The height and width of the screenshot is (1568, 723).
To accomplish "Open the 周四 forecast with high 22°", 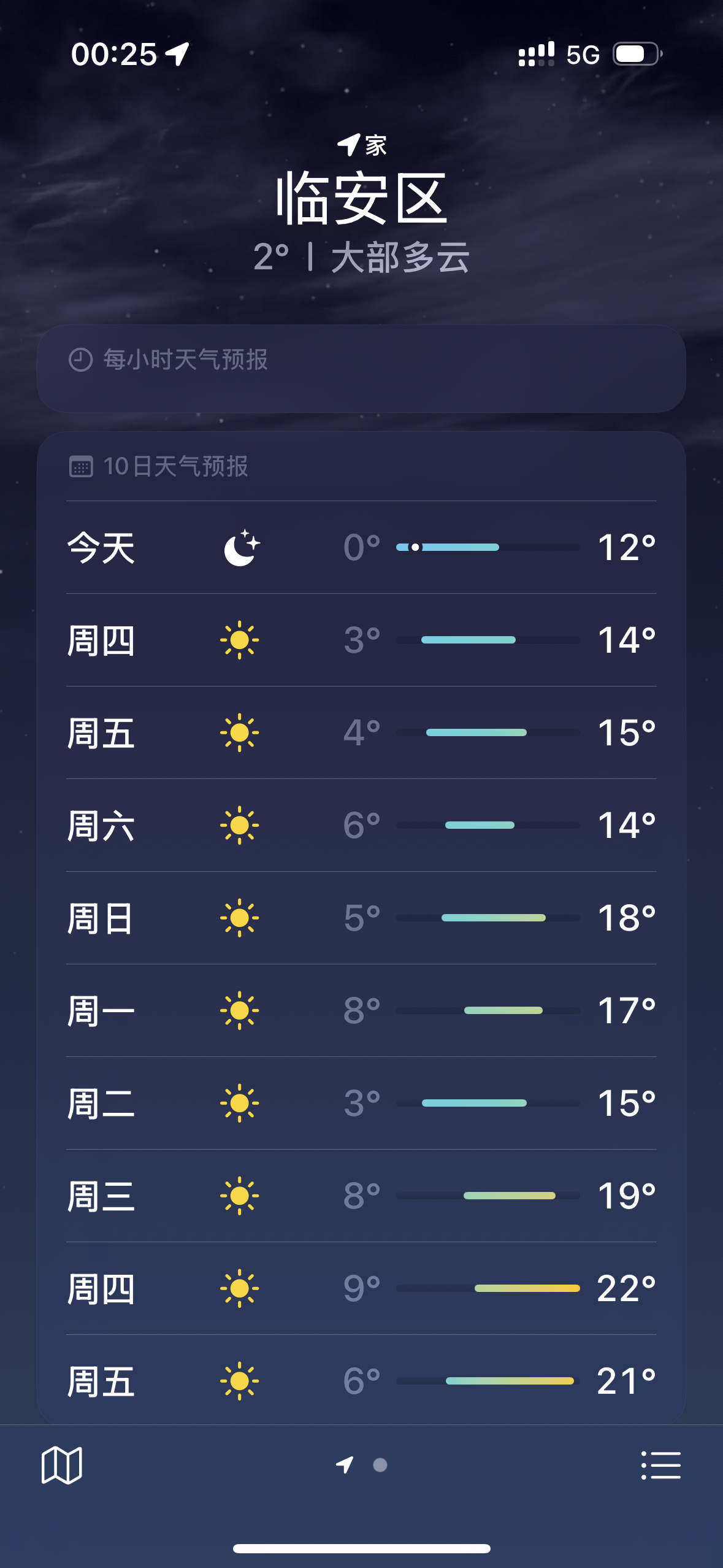I will (x=361, y=1288).
